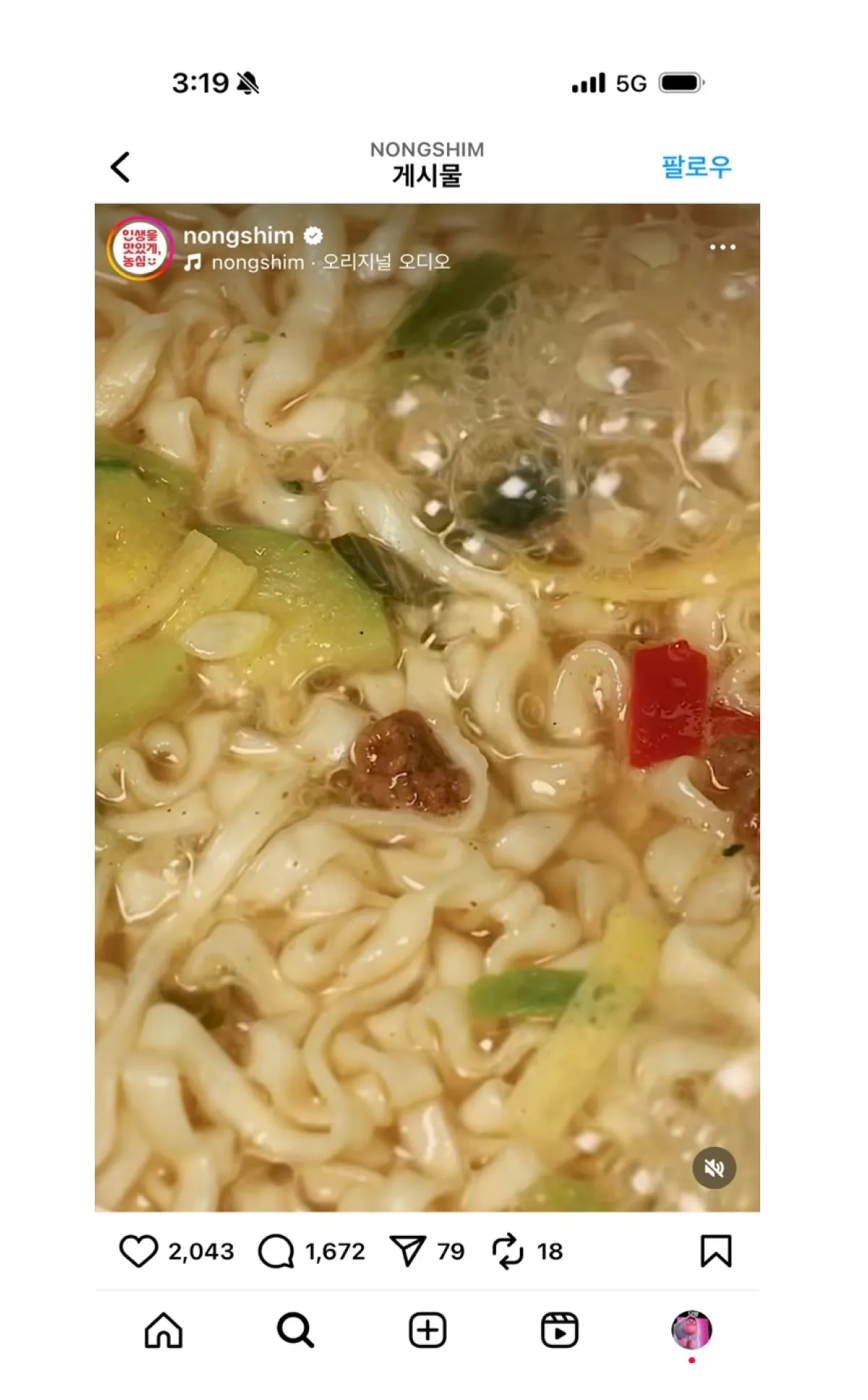Share the post via the paper plane icon
The width and height of the screenshot is (868, 1400).
(x=407, y=1251)
